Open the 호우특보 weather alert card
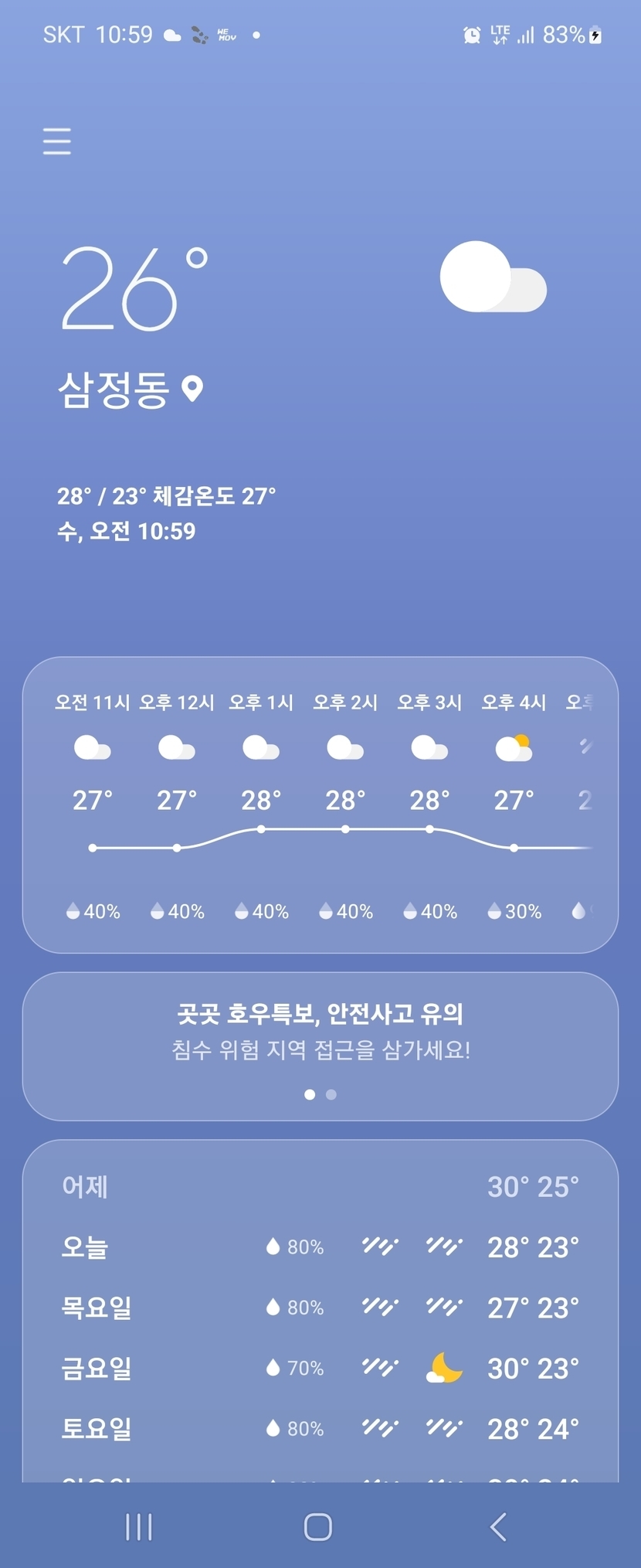641x1568 pixels. [320, 1046]
